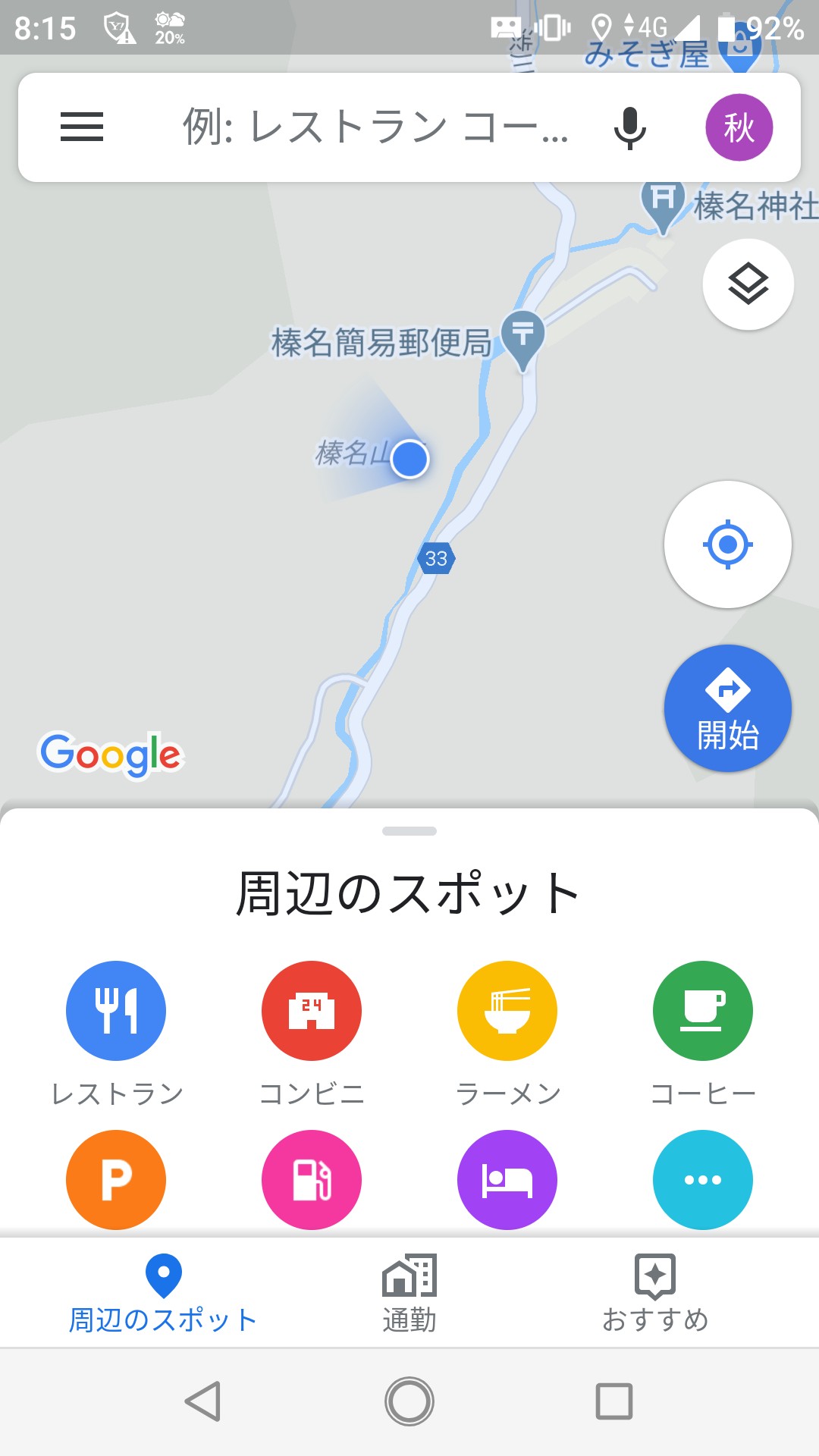The height and width of the screenshot is (1456, 819).
Task: Find コーヒー spots nearby
Action: 703,1011
